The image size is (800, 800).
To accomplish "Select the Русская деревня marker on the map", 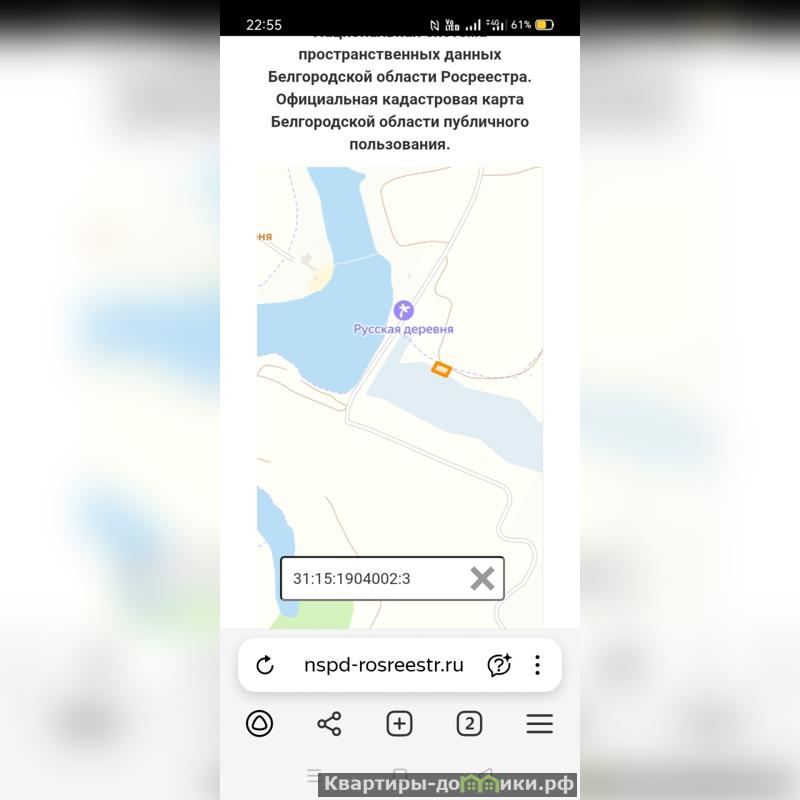I will (403, 311).
